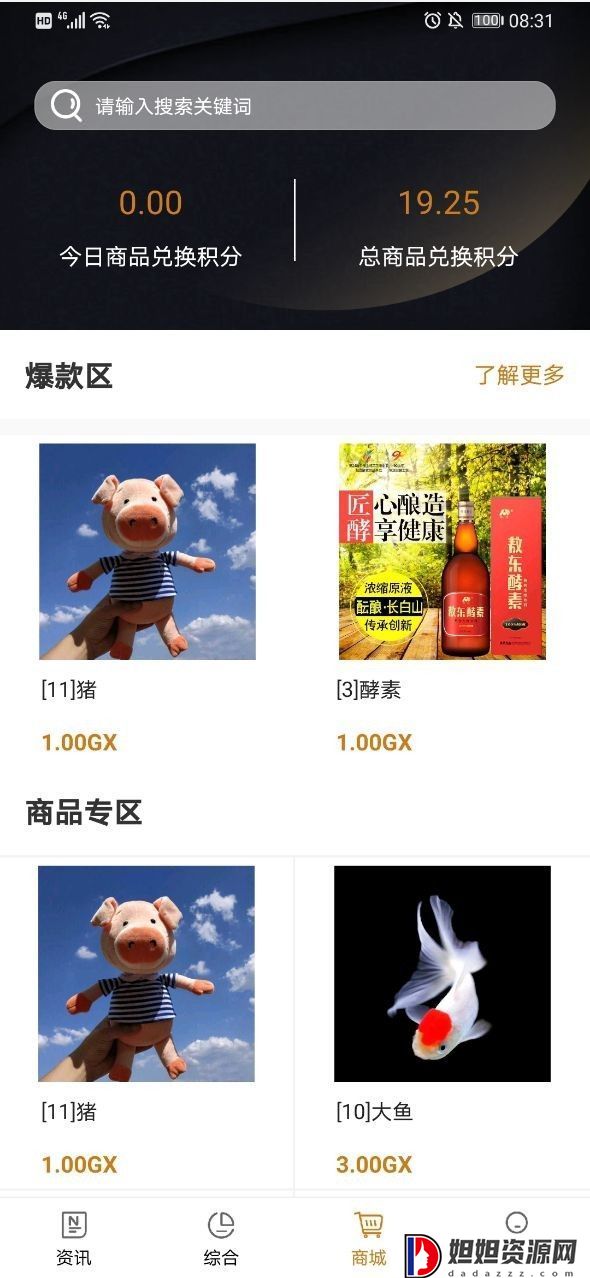The height and width of the screenshot is (1278, 590).
Task: Open 了解更多 link in 爆款区
Action: pos(519,375)
